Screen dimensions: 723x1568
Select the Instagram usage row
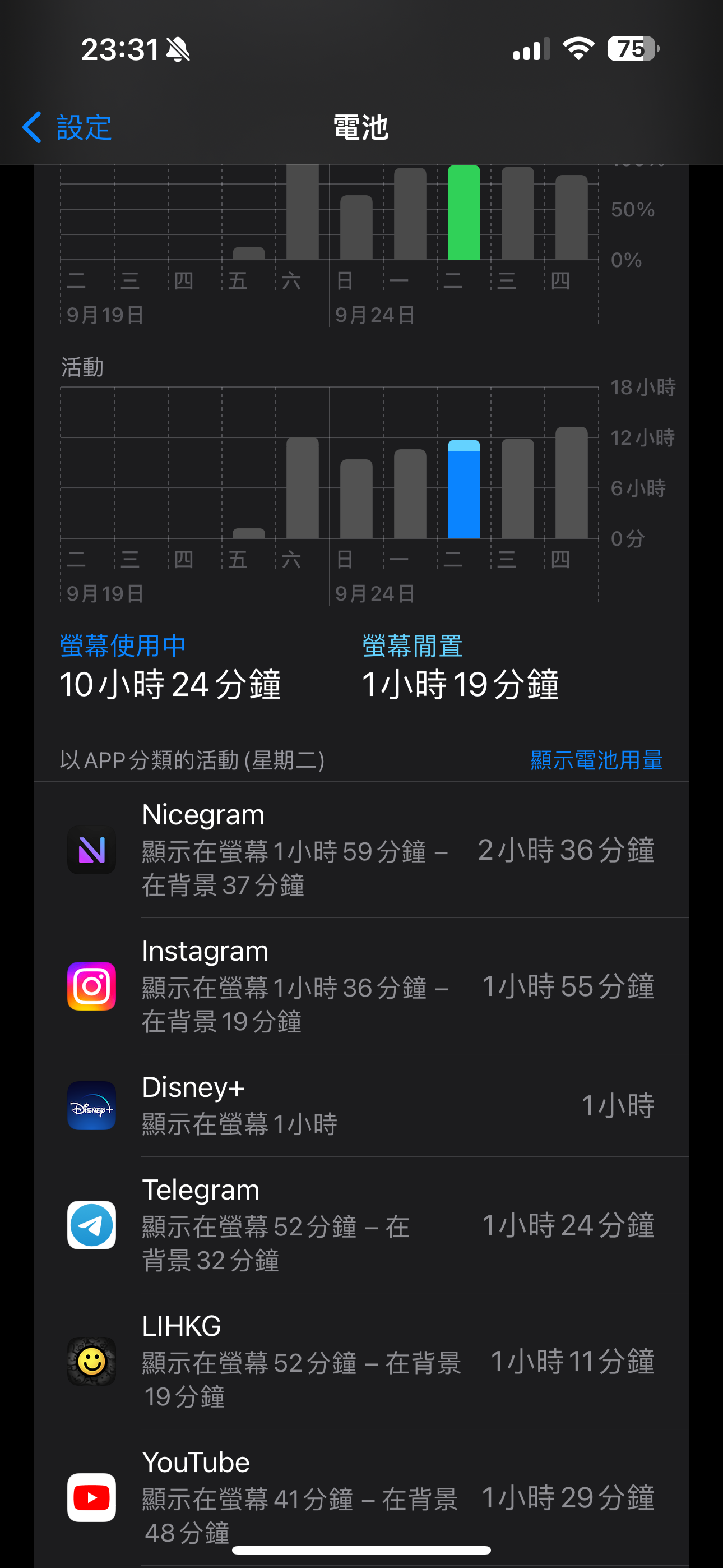(361, 986)
